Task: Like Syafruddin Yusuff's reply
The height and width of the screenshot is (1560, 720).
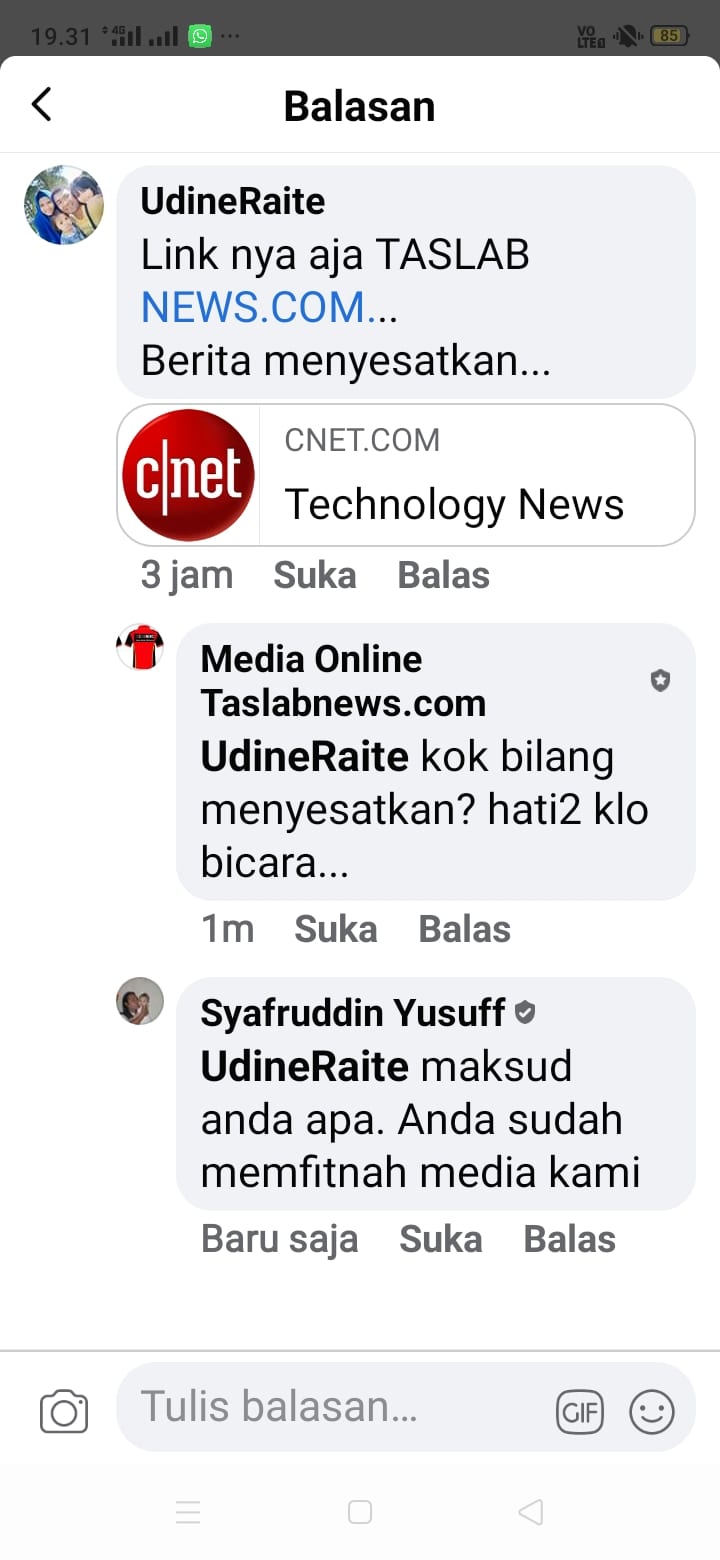Action: click(x=440, y=1240)
